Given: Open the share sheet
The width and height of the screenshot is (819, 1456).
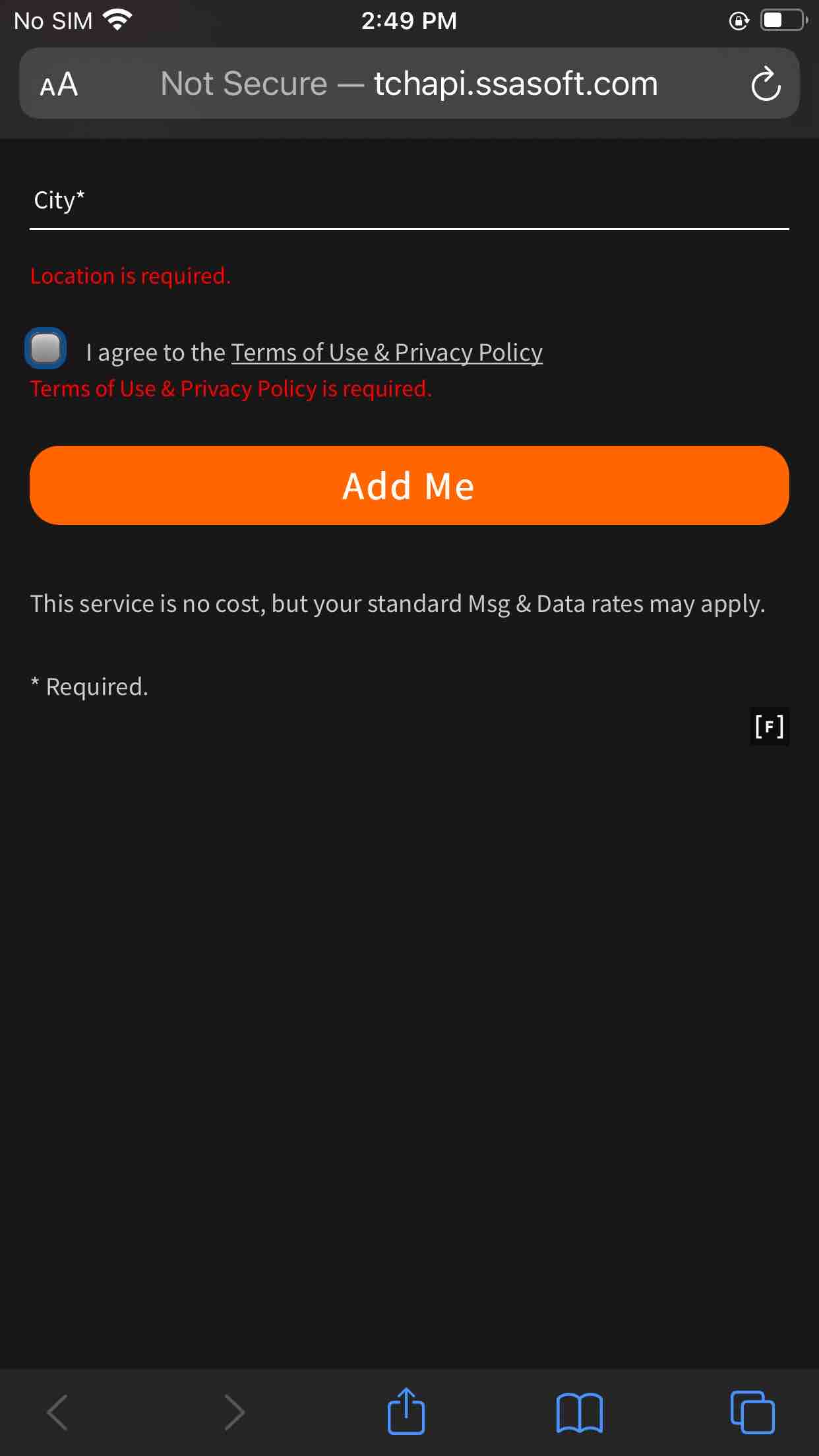Looking at the screenshot, I should pyautogui.click(x=406, y=1411).
